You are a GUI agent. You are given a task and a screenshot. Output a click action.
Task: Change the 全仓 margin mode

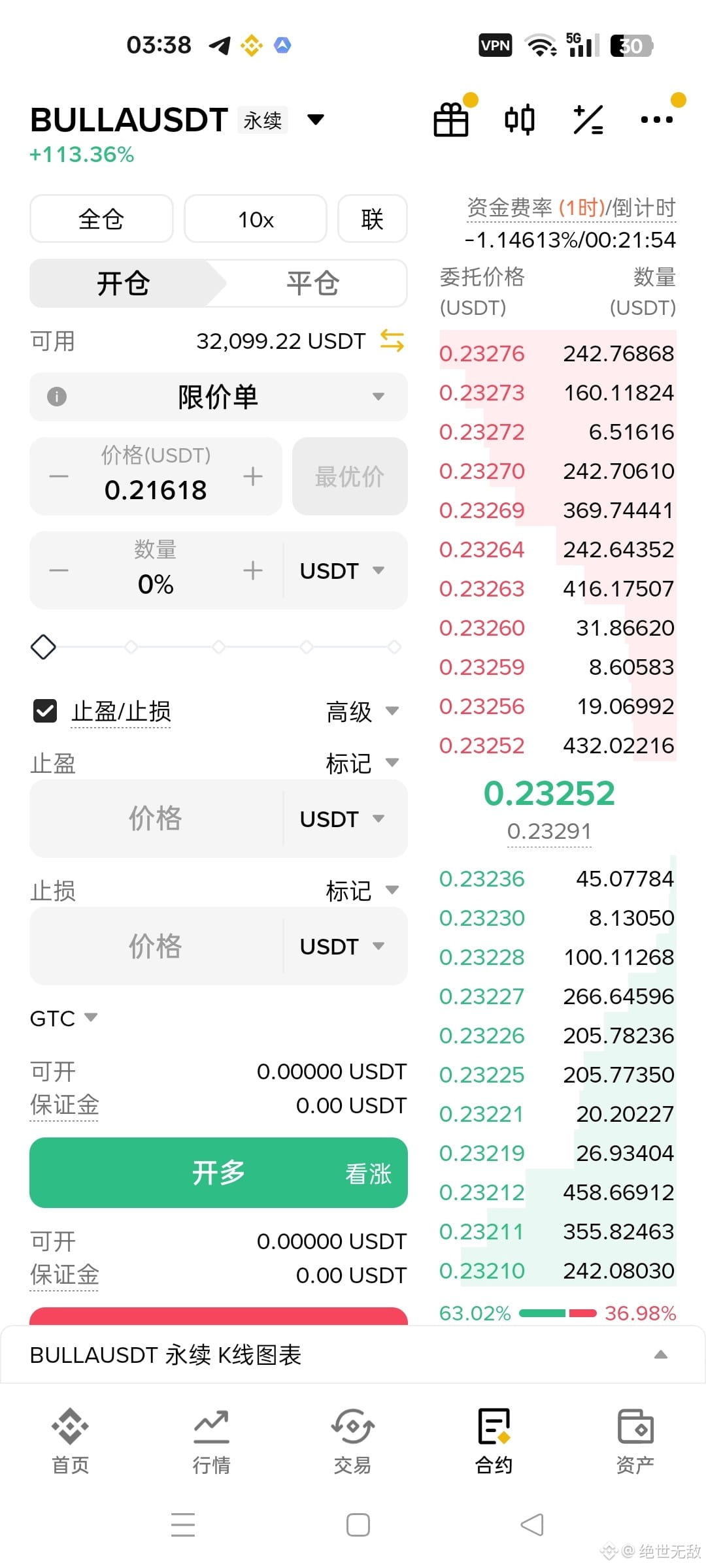(101, 218)
